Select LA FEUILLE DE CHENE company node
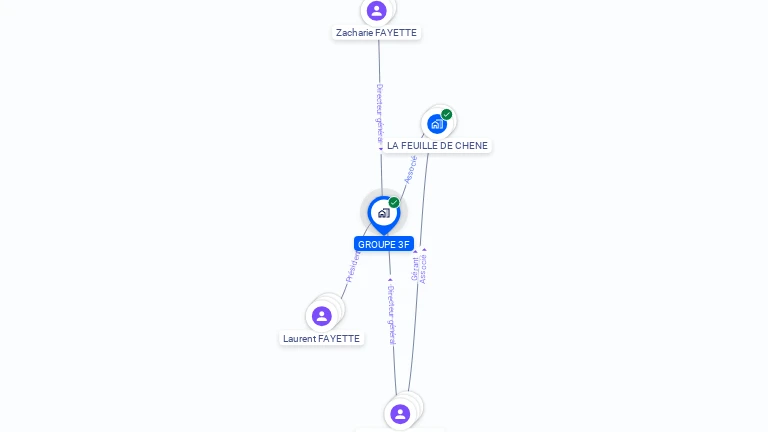This screenshot has width=768, height=432. (x=437, y=124)
